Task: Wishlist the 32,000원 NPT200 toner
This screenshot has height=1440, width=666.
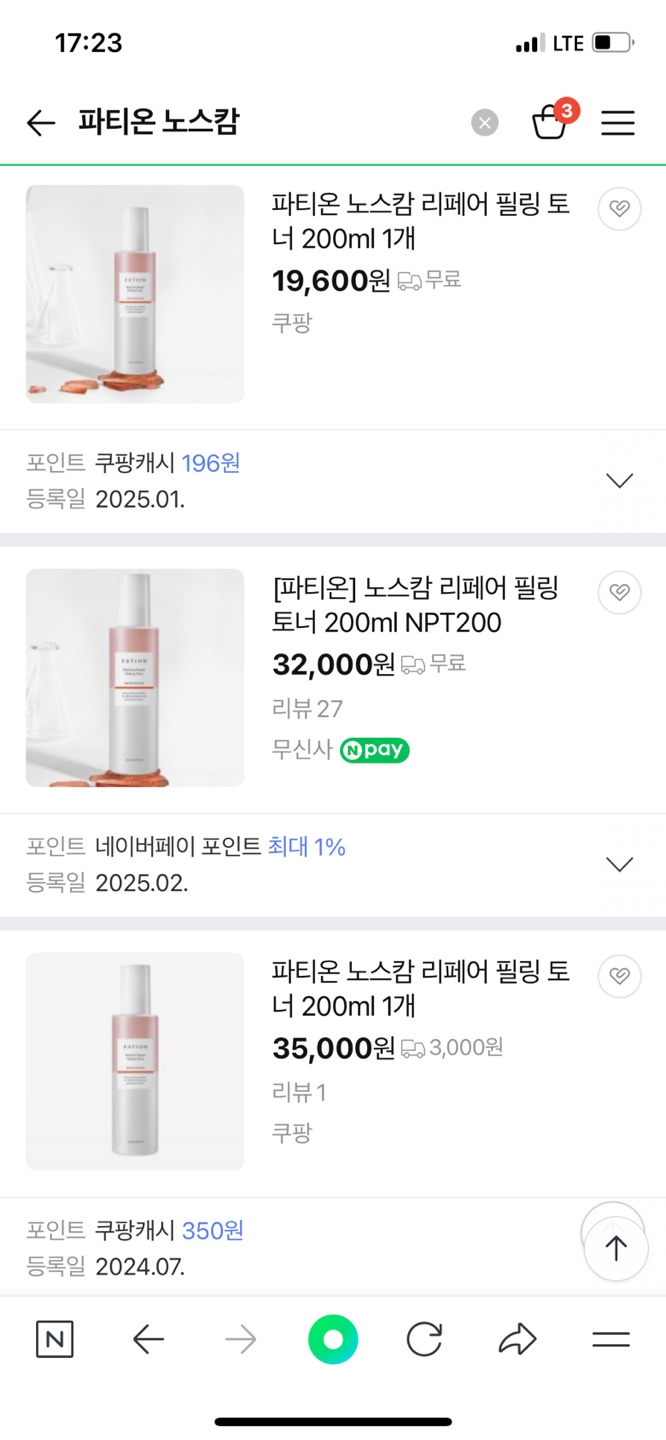Action: [x=619, y=593]
